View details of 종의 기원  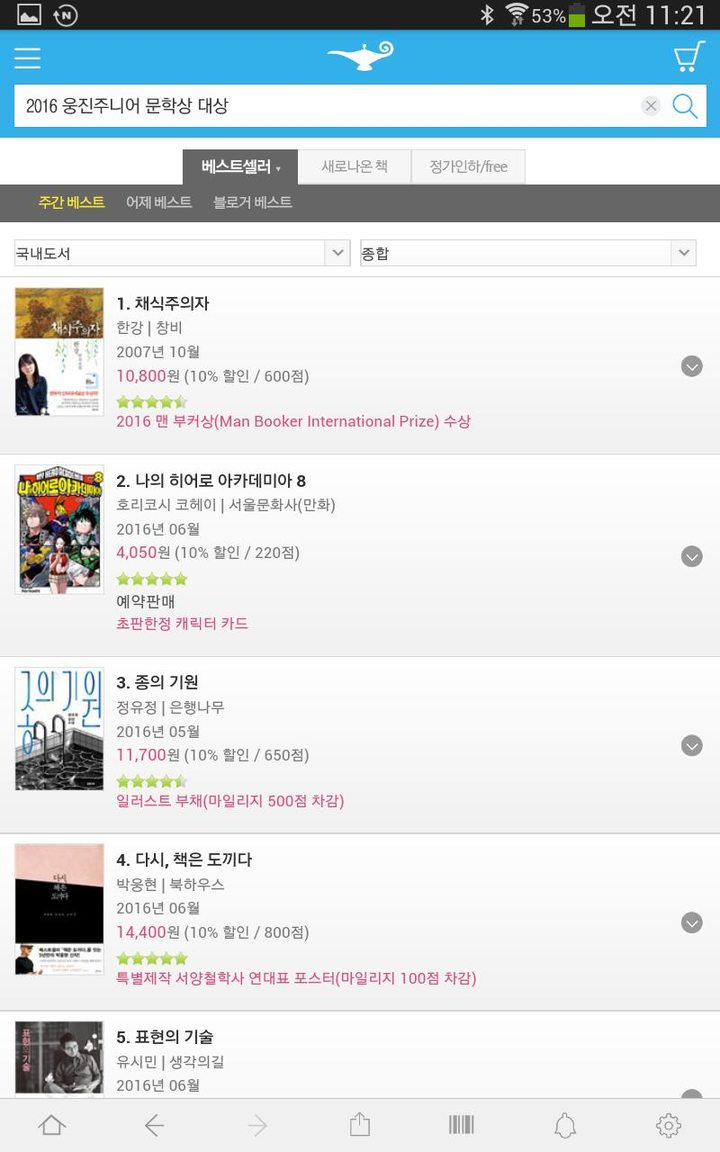point(158,682)
